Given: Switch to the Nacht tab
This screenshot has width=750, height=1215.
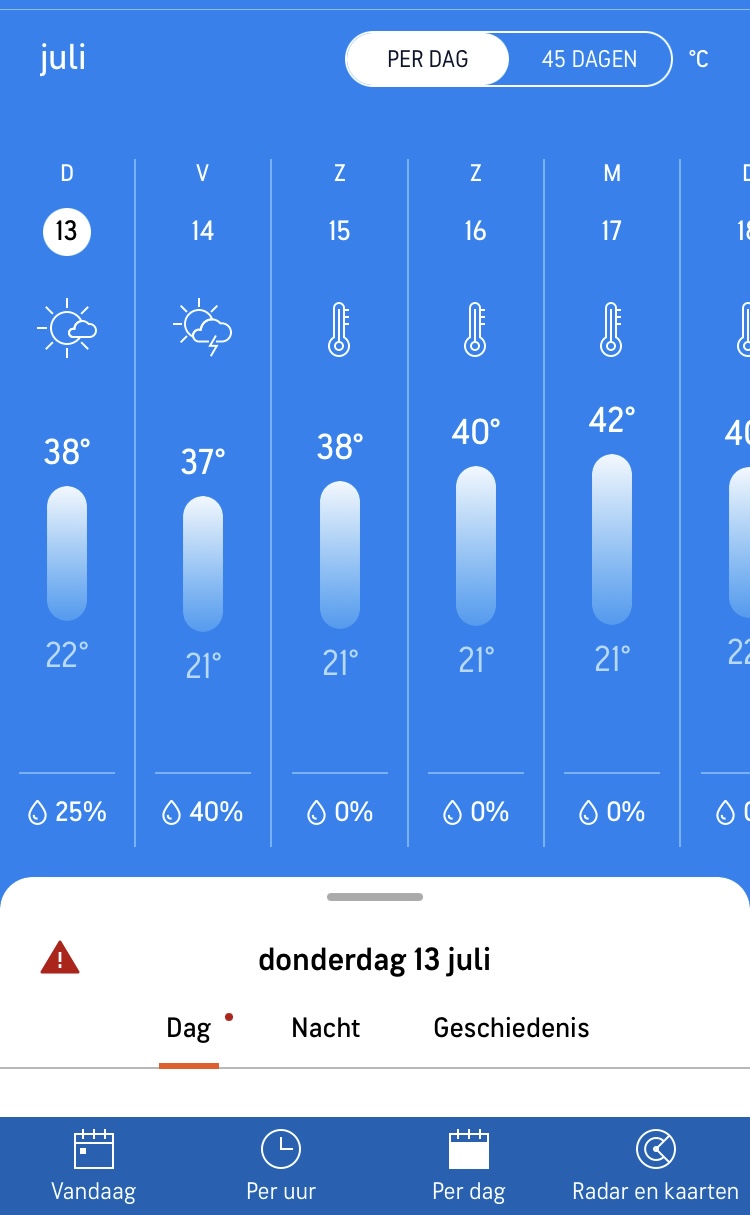Looking at the screenshot, I should (x=326, y=1028).
